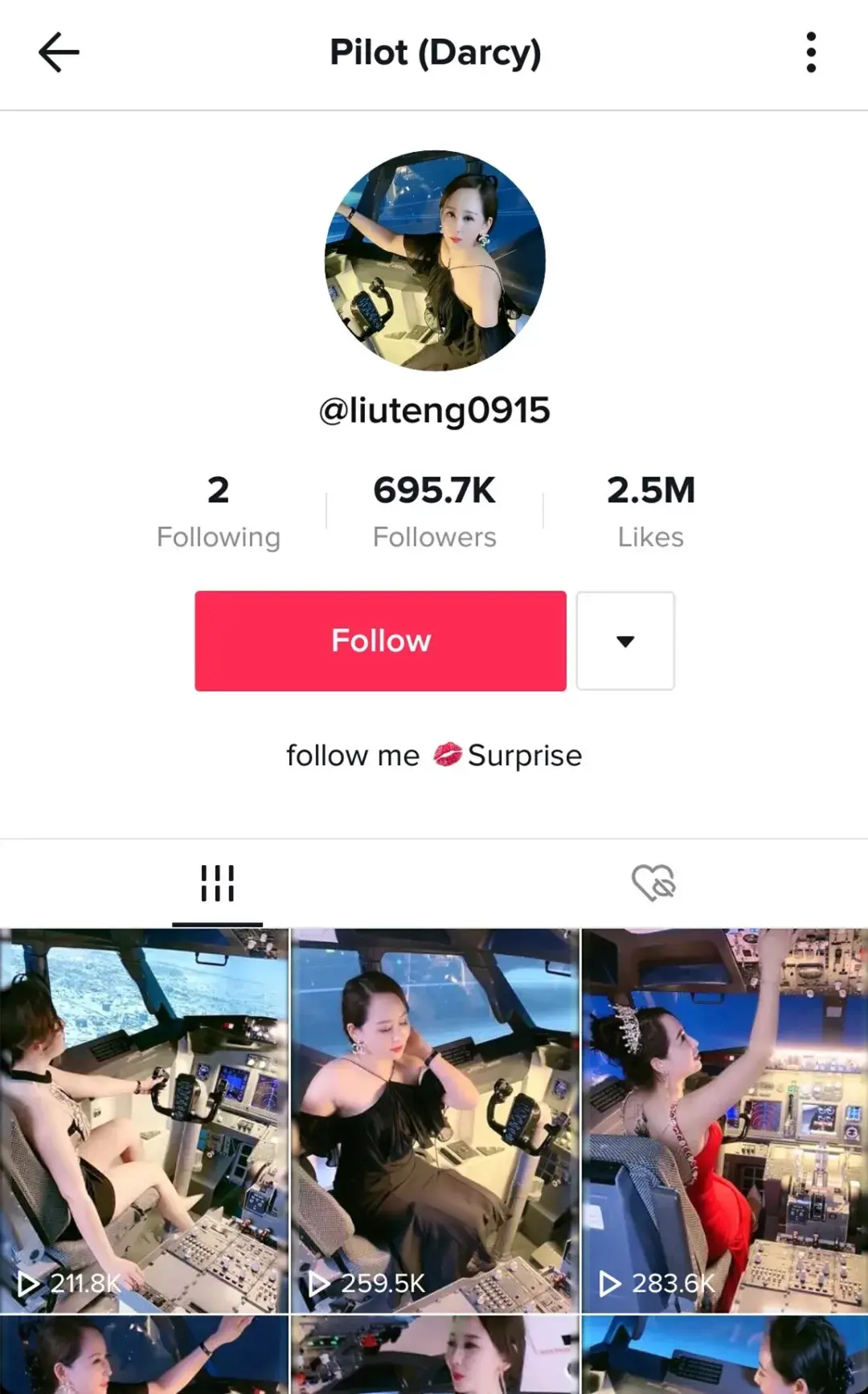The width and height of the screenshot is (868, 1394).
Task: Open the 695.7K Followers list
Action: [435, 511]
